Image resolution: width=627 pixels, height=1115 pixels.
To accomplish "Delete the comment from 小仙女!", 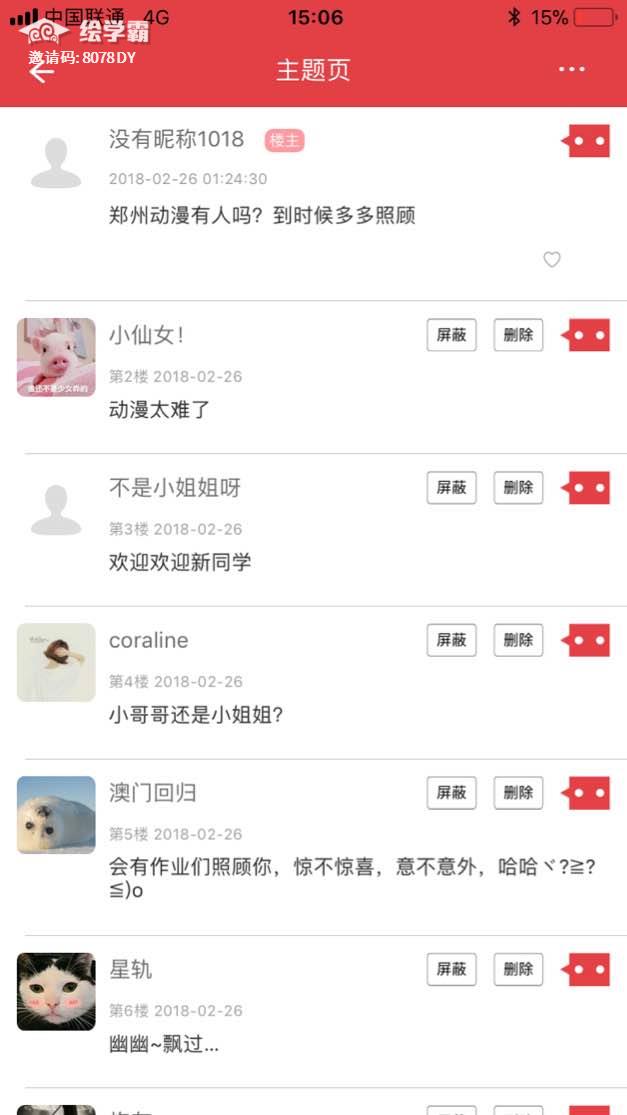I will (518, 335).
